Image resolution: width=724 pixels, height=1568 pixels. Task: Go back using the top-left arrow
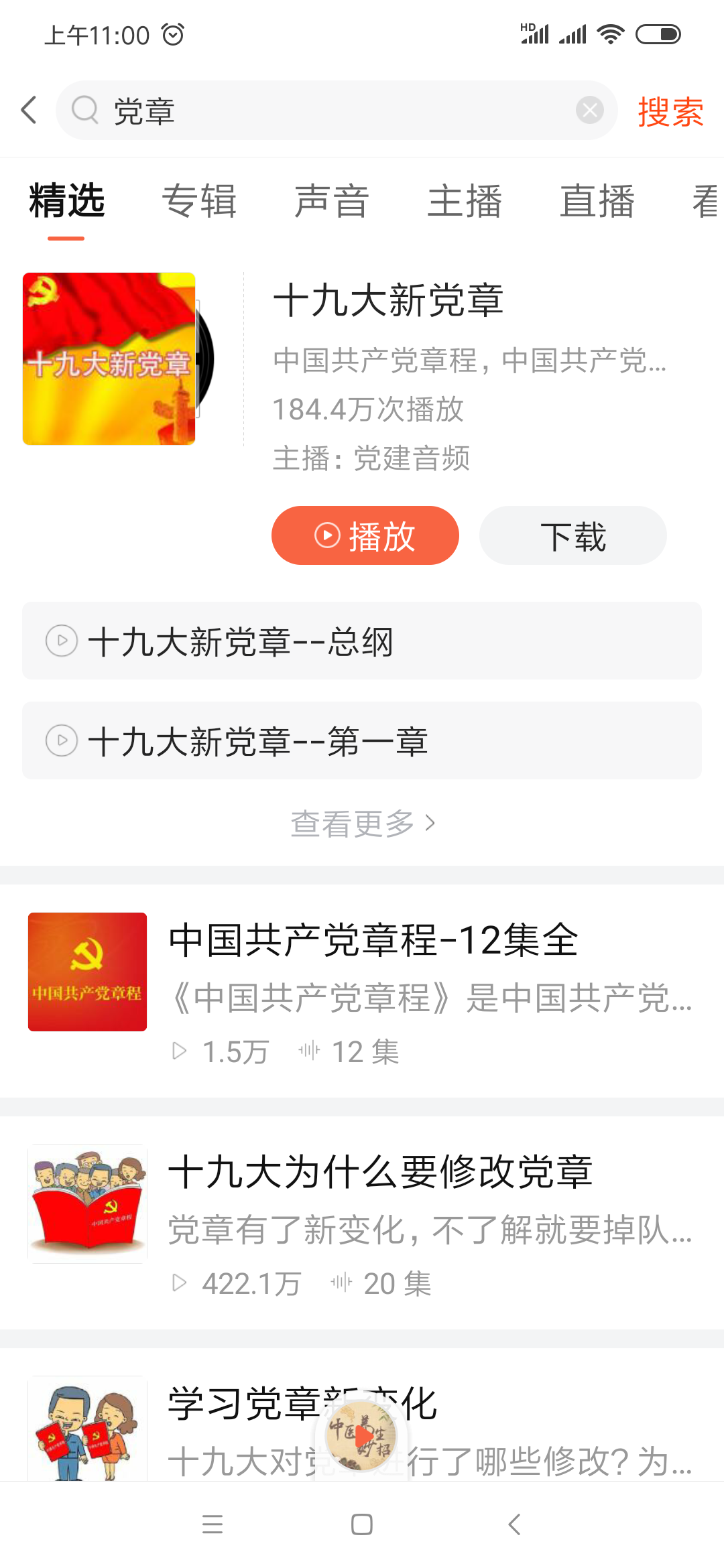[29, 111]
